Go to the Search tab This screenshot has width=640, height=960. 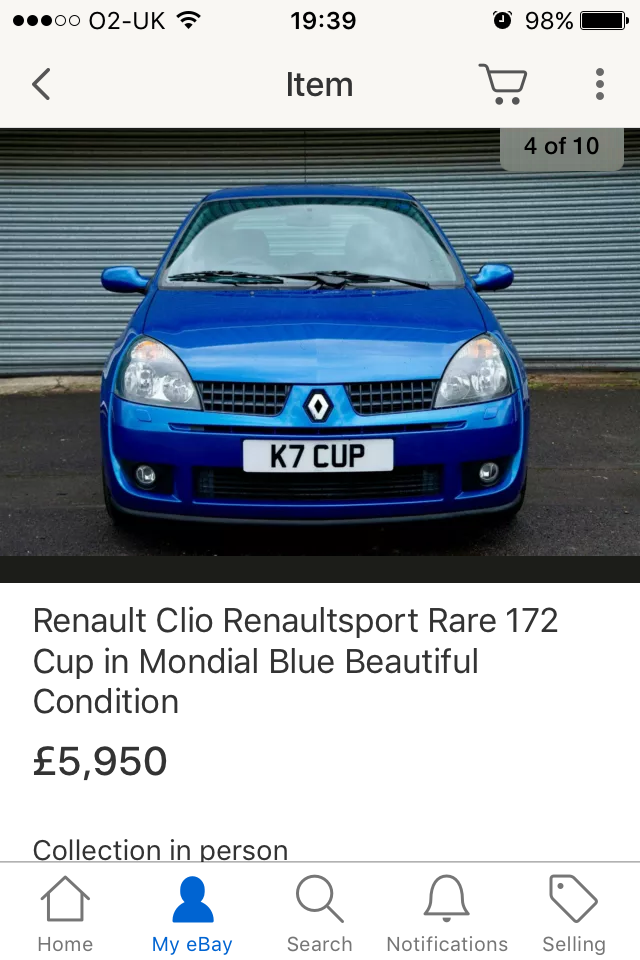tap(319, 914)
